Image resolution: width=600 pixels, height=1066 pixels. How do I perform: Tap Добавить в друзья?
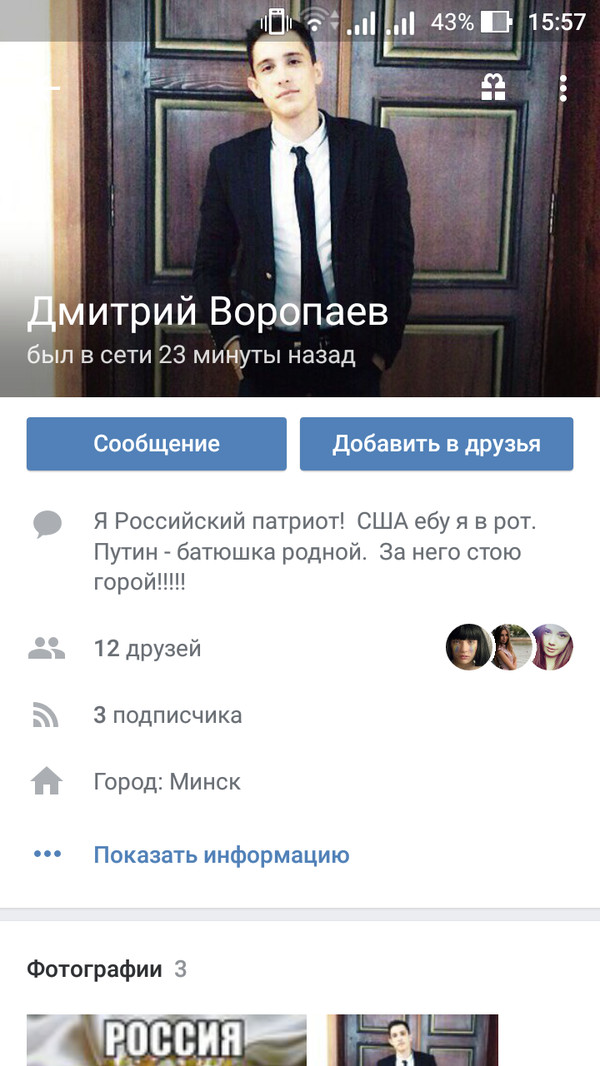(x=436, y=444)
